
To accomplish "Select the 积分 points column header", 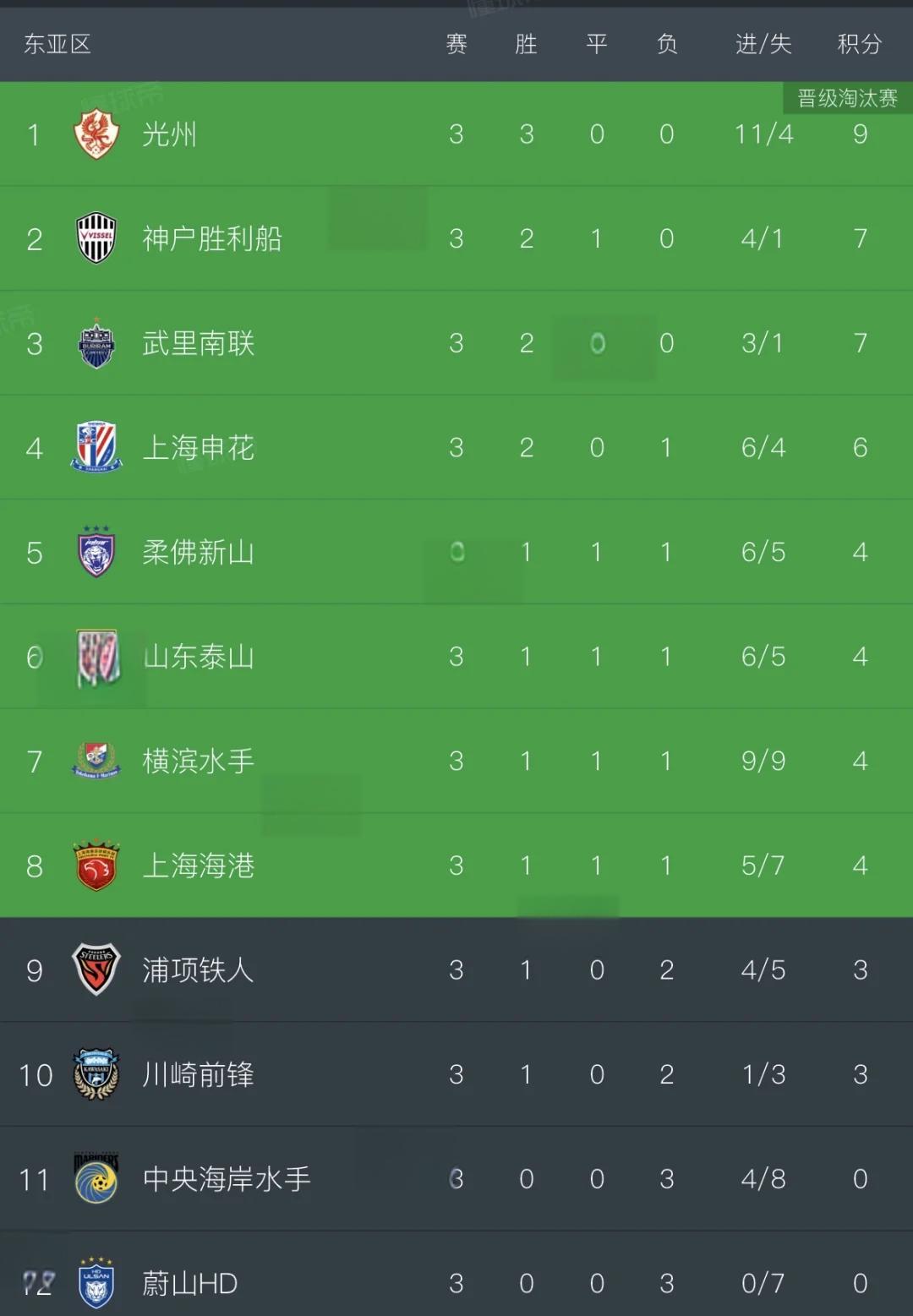I will click(859, 45).
